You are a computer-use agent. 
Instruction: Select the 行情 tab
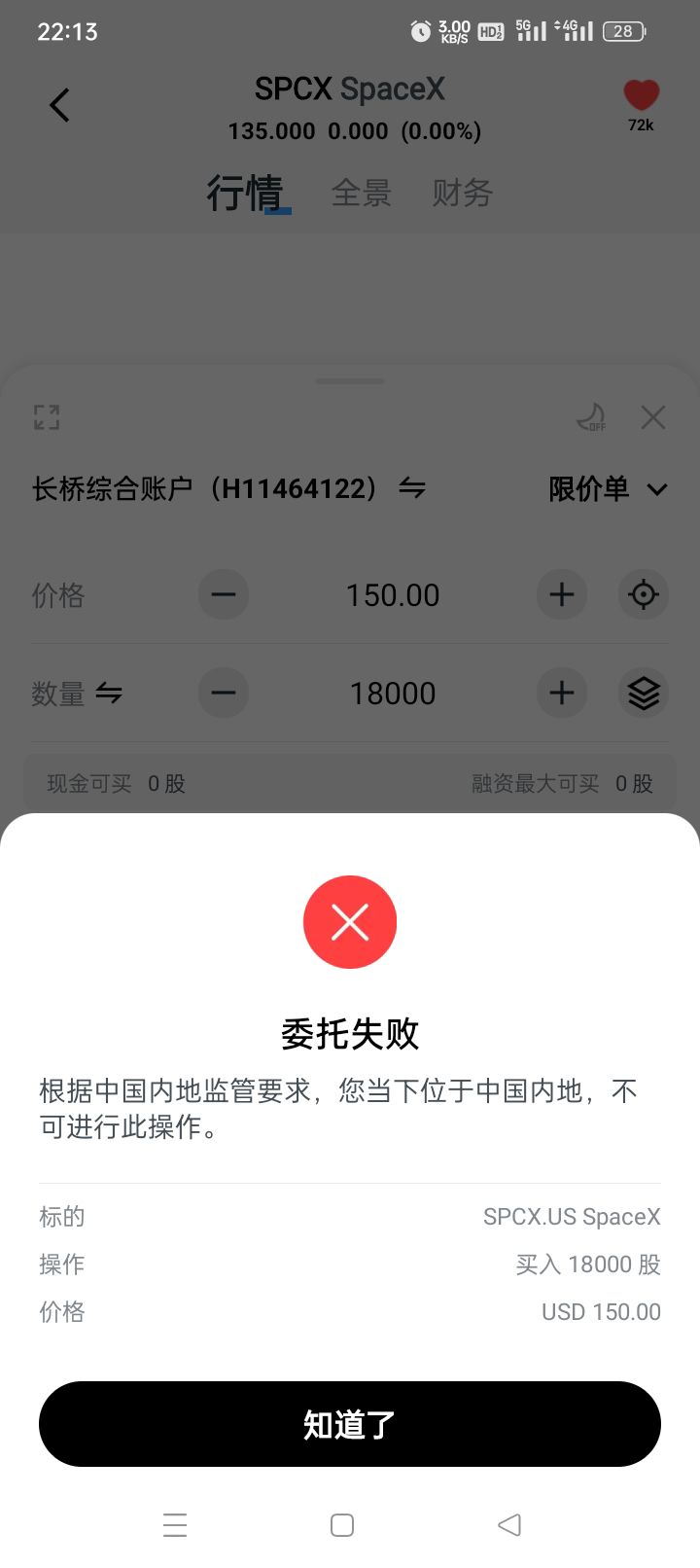pyautogui.click(x=245, y=193)
